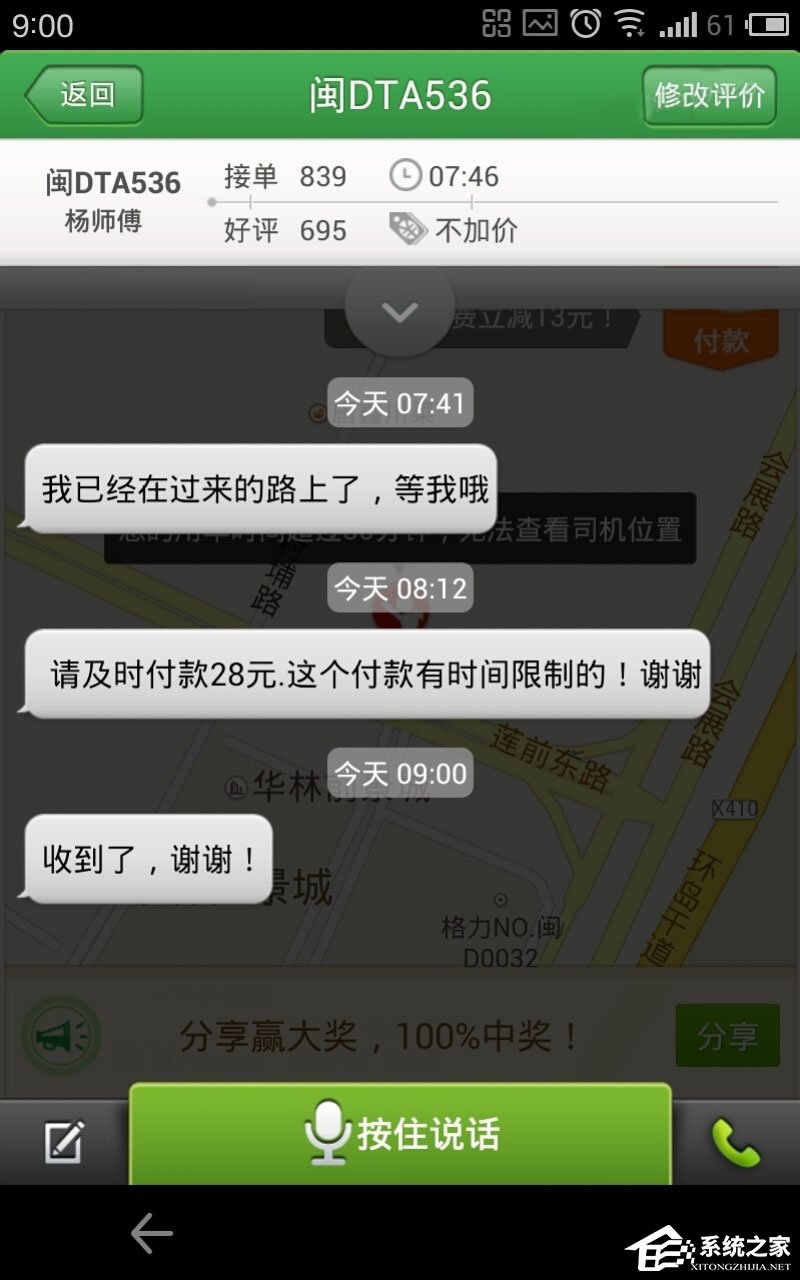Tap the 今天 09:00 timestamp
Screen dimensions: 800x1280
(400, 772)
